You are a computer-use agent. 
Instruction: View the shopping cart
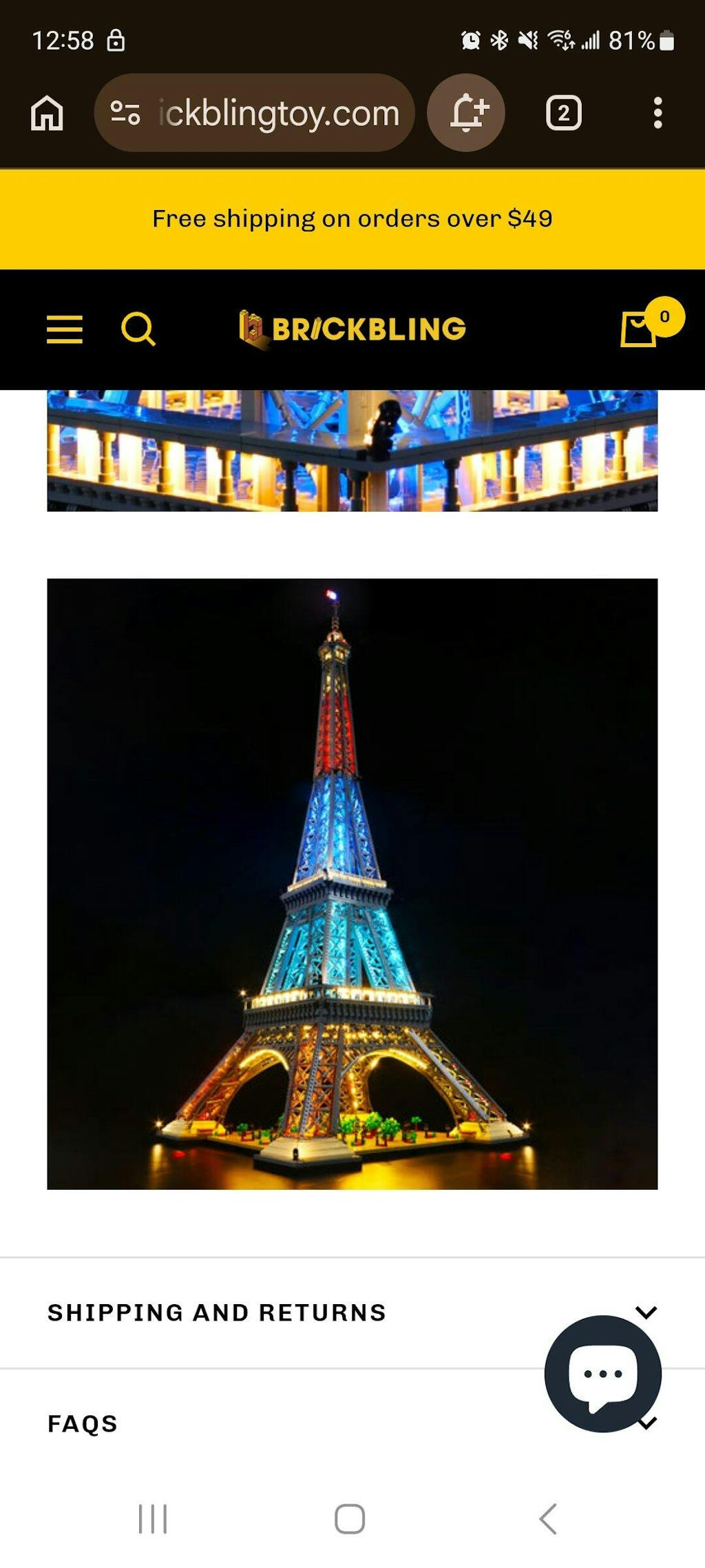(640, 328)
